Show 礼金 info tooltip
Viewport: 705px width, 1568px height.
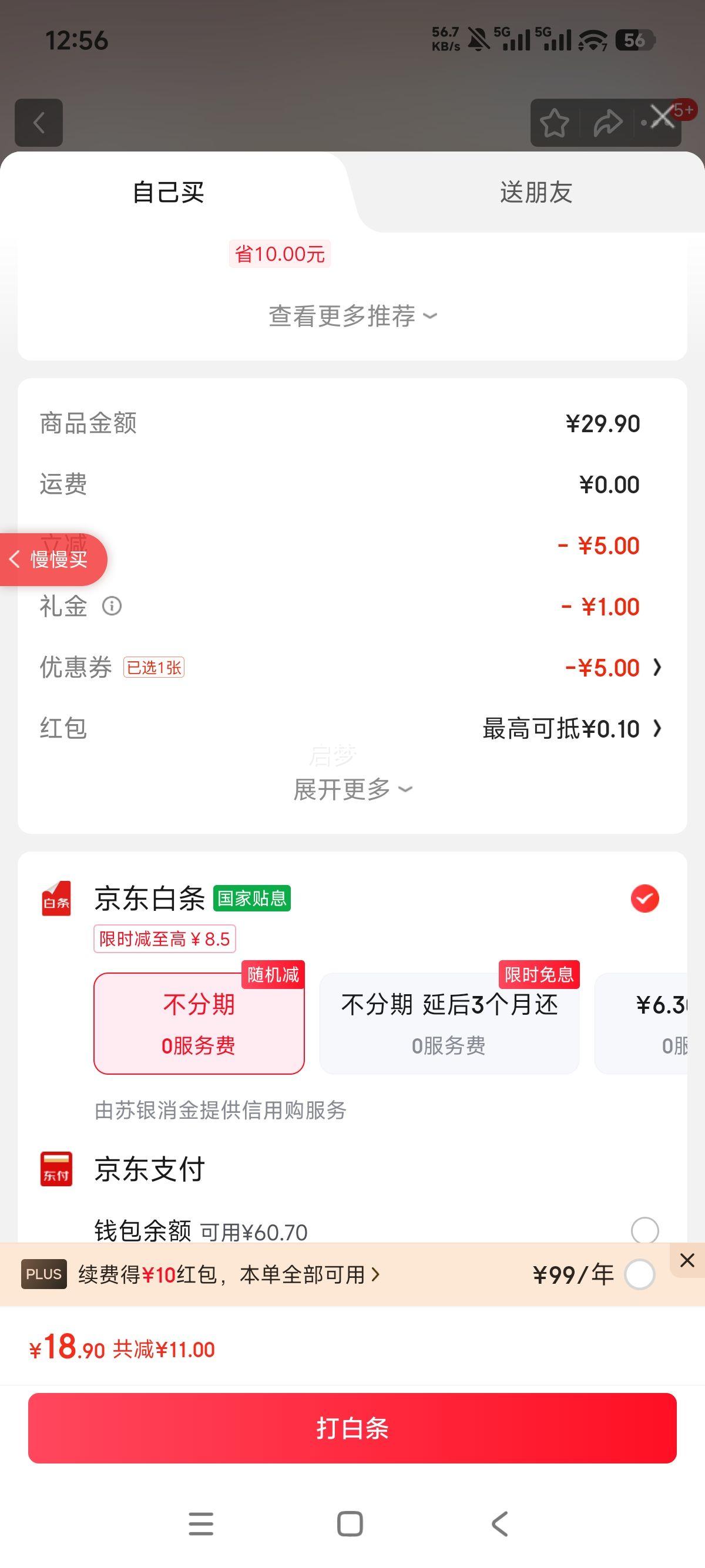112,606
